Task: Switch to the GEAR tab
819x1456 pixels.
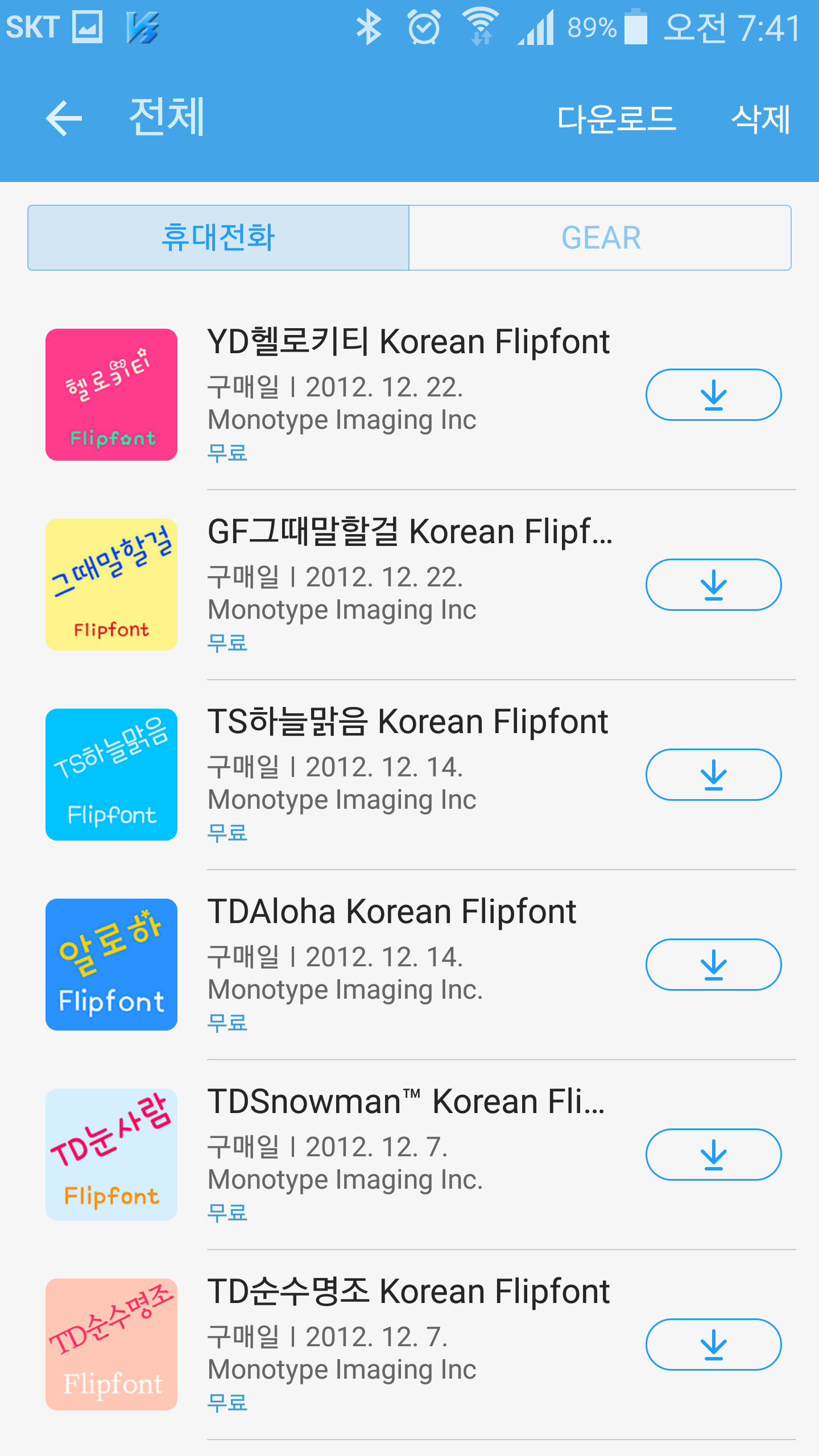Action: 601,238
